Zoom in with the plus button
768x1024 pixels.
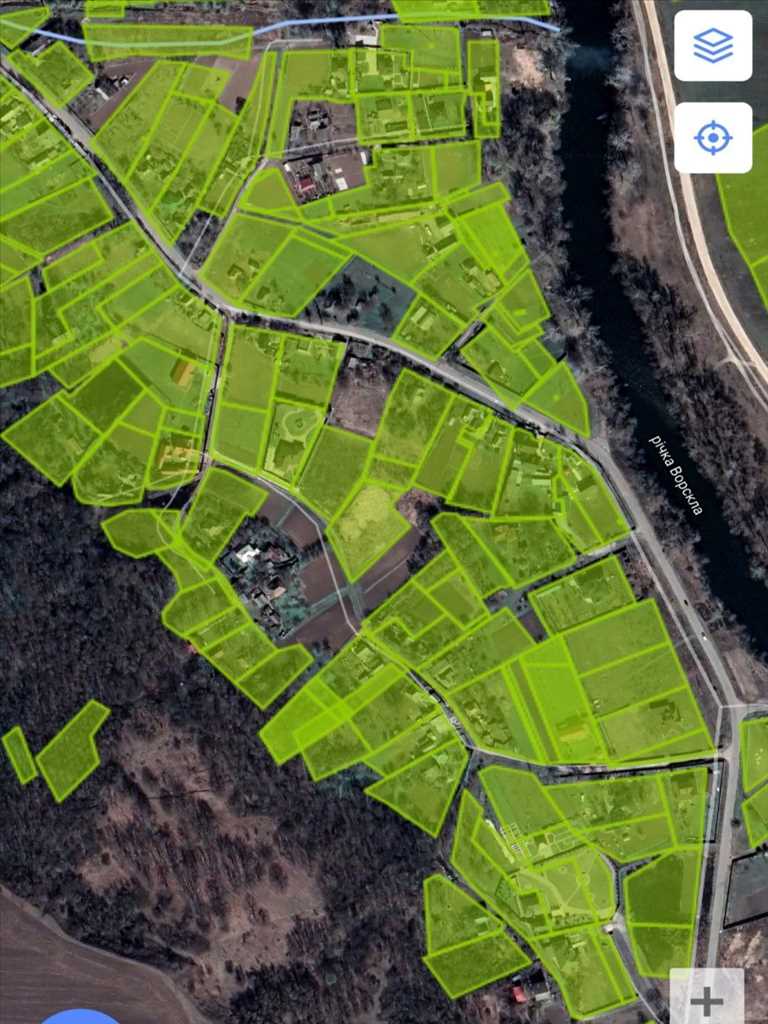click(706, 998)
